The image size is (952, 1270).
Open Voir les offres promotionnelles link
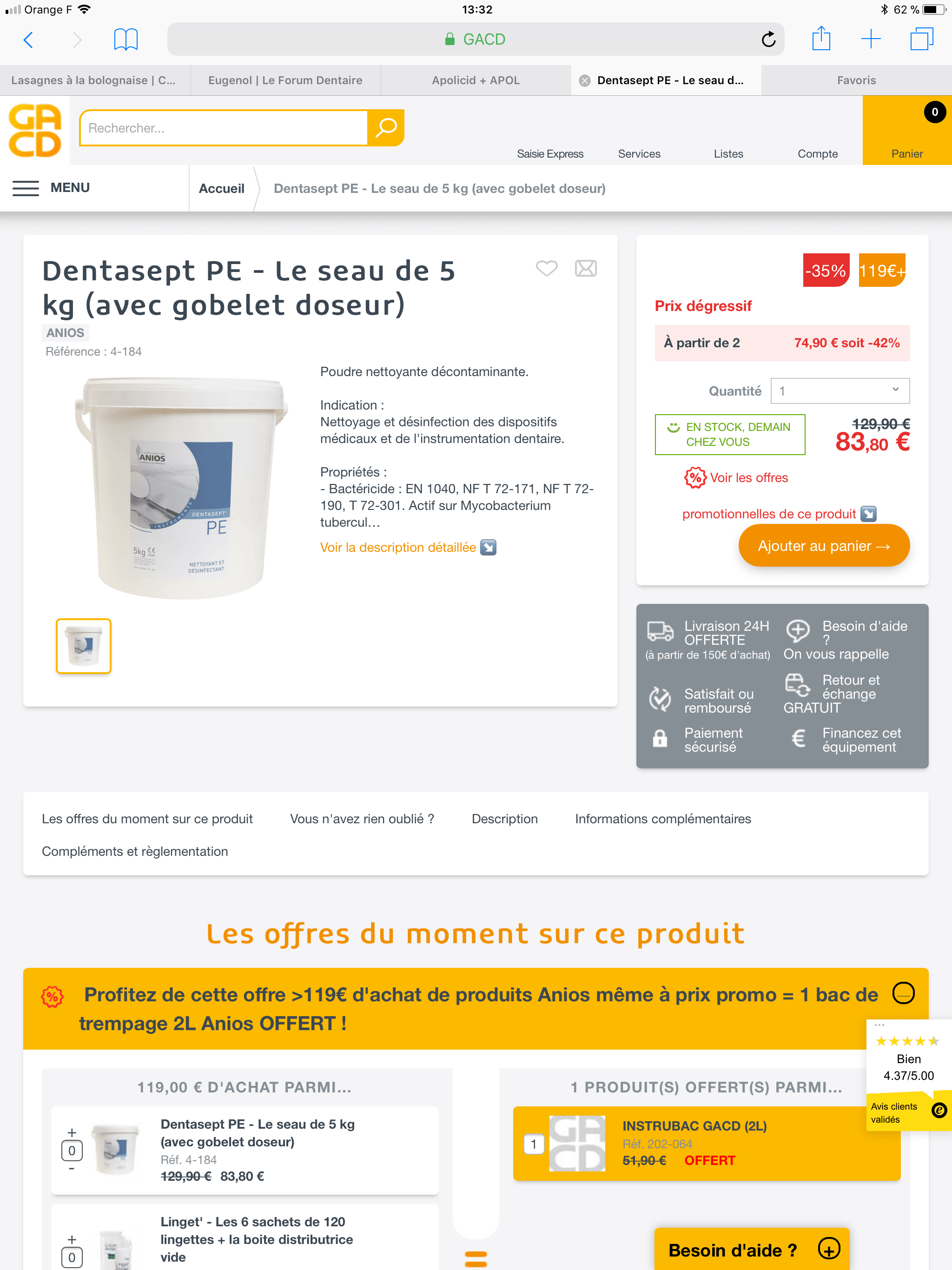coord(748,478)
